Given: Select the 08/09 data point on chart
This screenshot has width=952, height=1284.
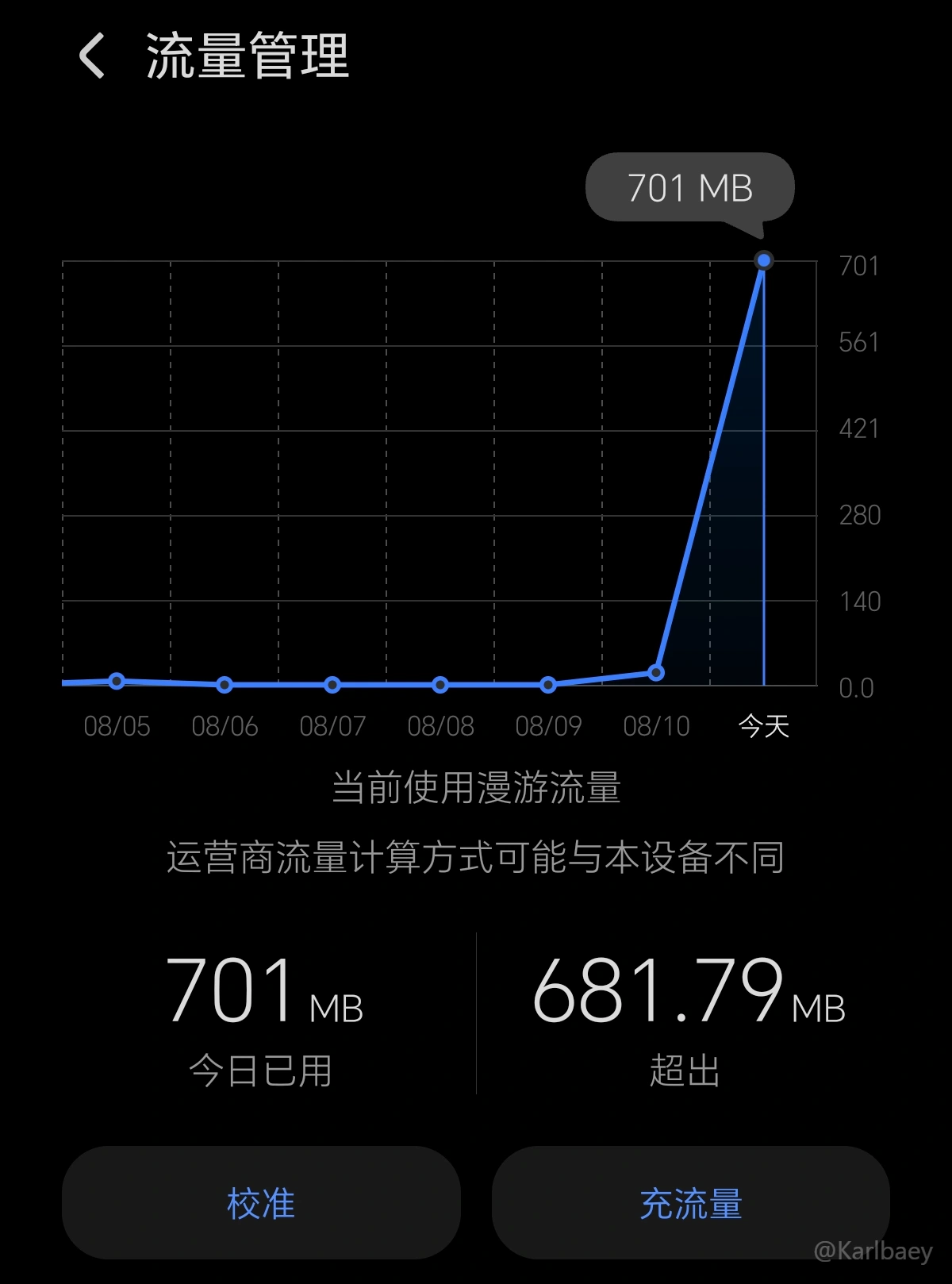Looking at the screenshot, I should [x=548, y=684].
